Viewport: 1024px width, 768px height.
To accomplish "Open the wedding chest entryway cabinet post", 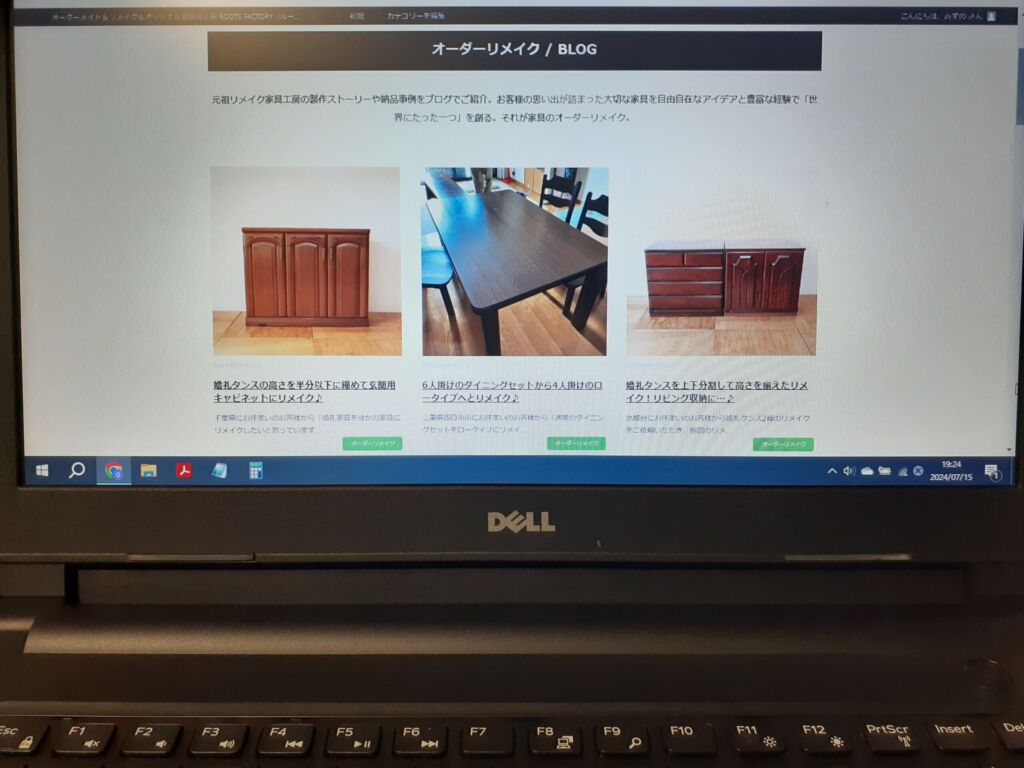I will click(306, 261).
